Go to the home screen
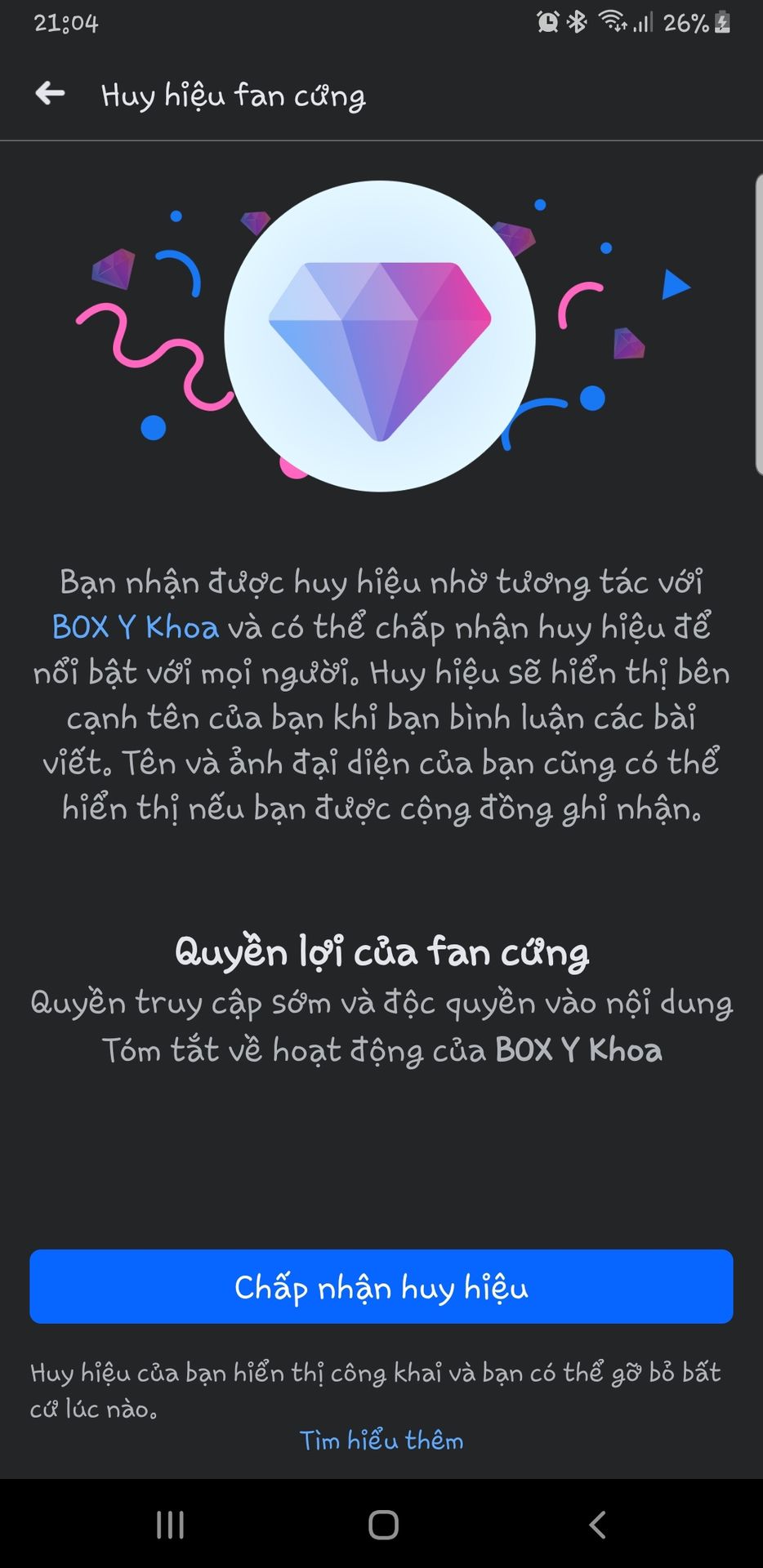Screen dimensions: 763x1568 tap(382, 1524)
